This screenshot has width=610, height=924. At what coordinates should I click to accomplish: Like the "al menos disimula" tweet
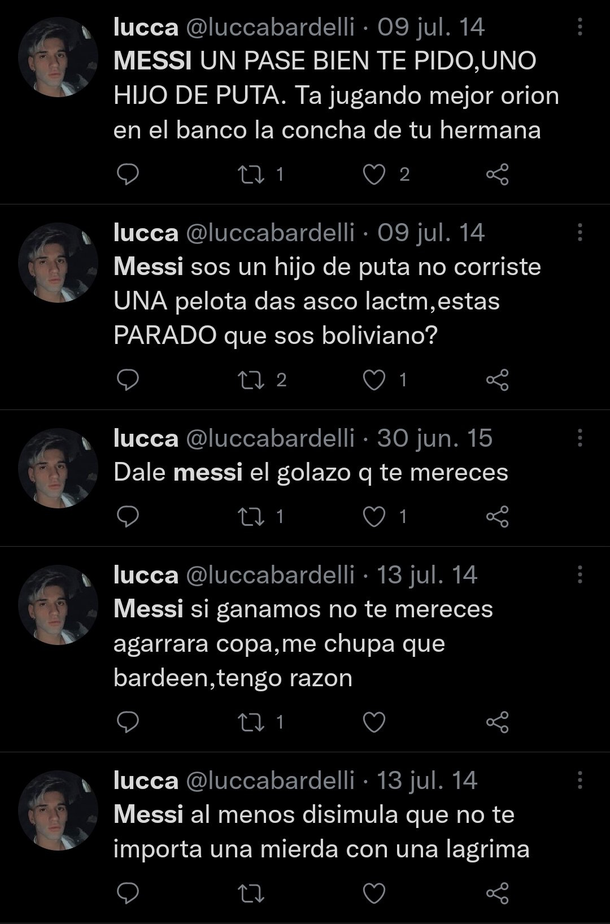(x=373, y=893)
